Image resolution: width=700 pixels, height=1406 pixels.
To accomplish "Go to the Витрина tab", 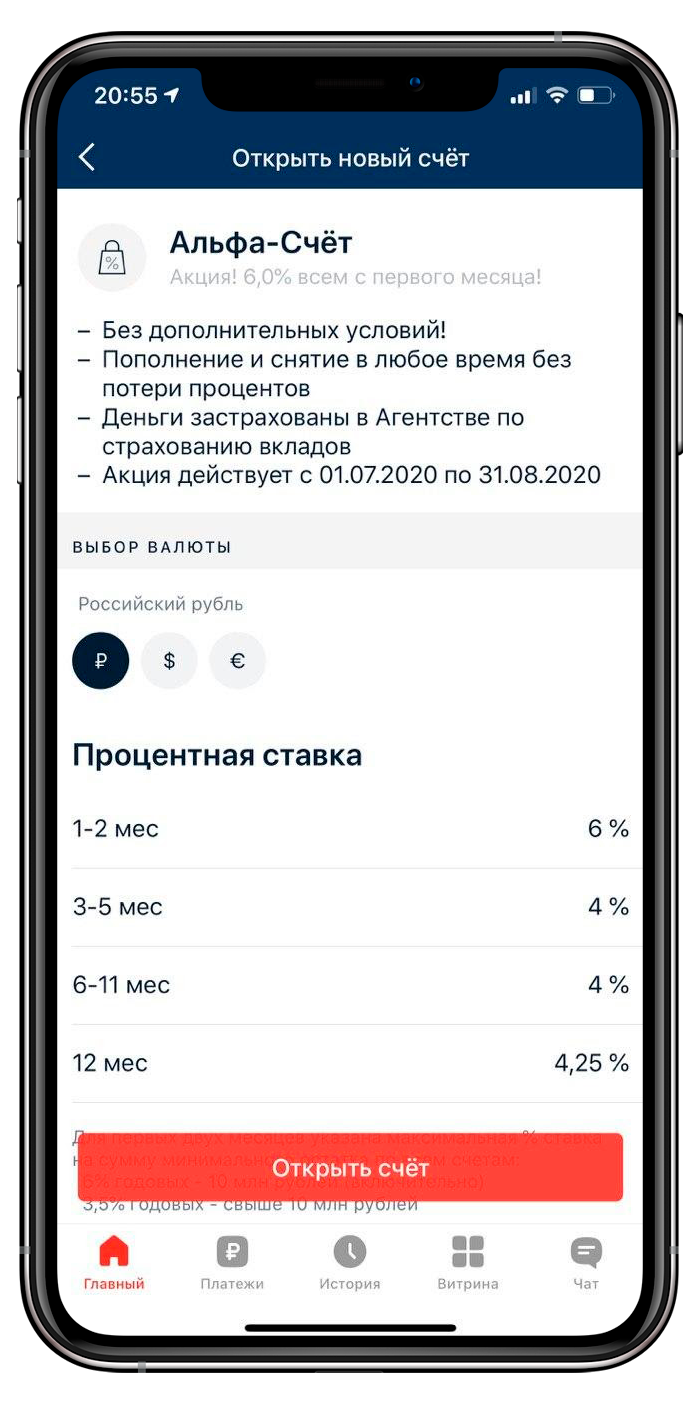I will [x=467, y=1262].
